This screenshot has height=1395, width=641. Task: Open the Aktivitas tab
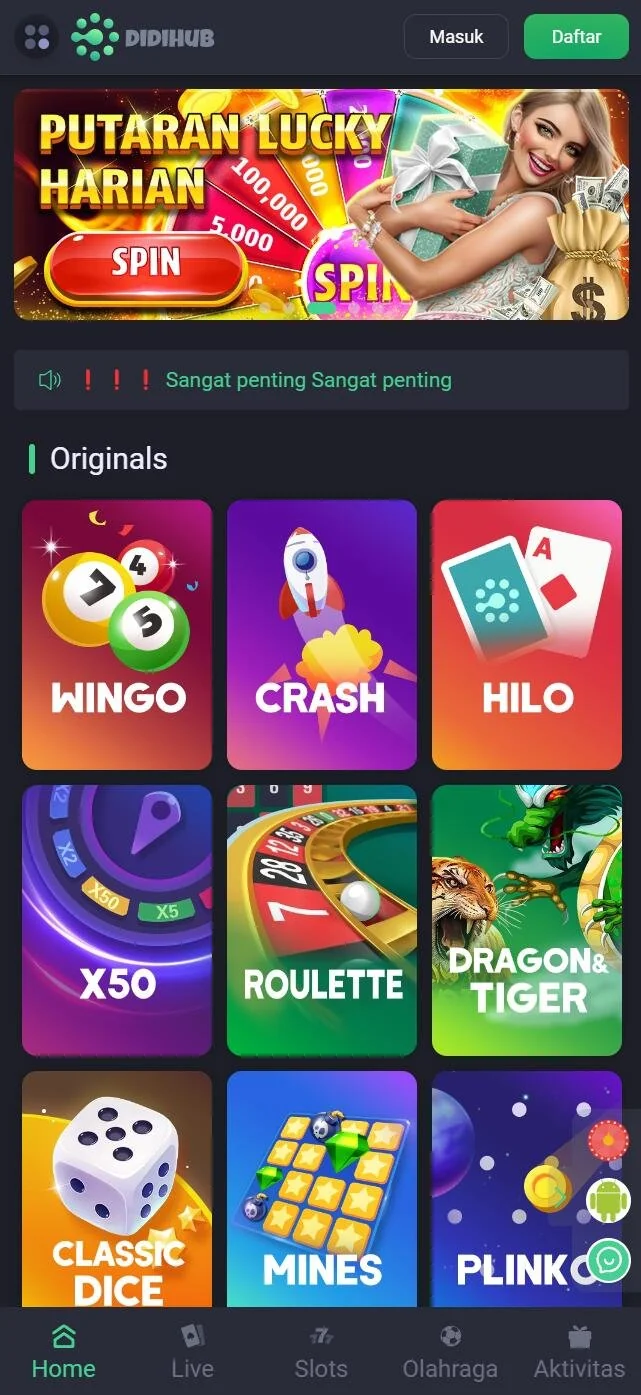tap(579, 1352)
